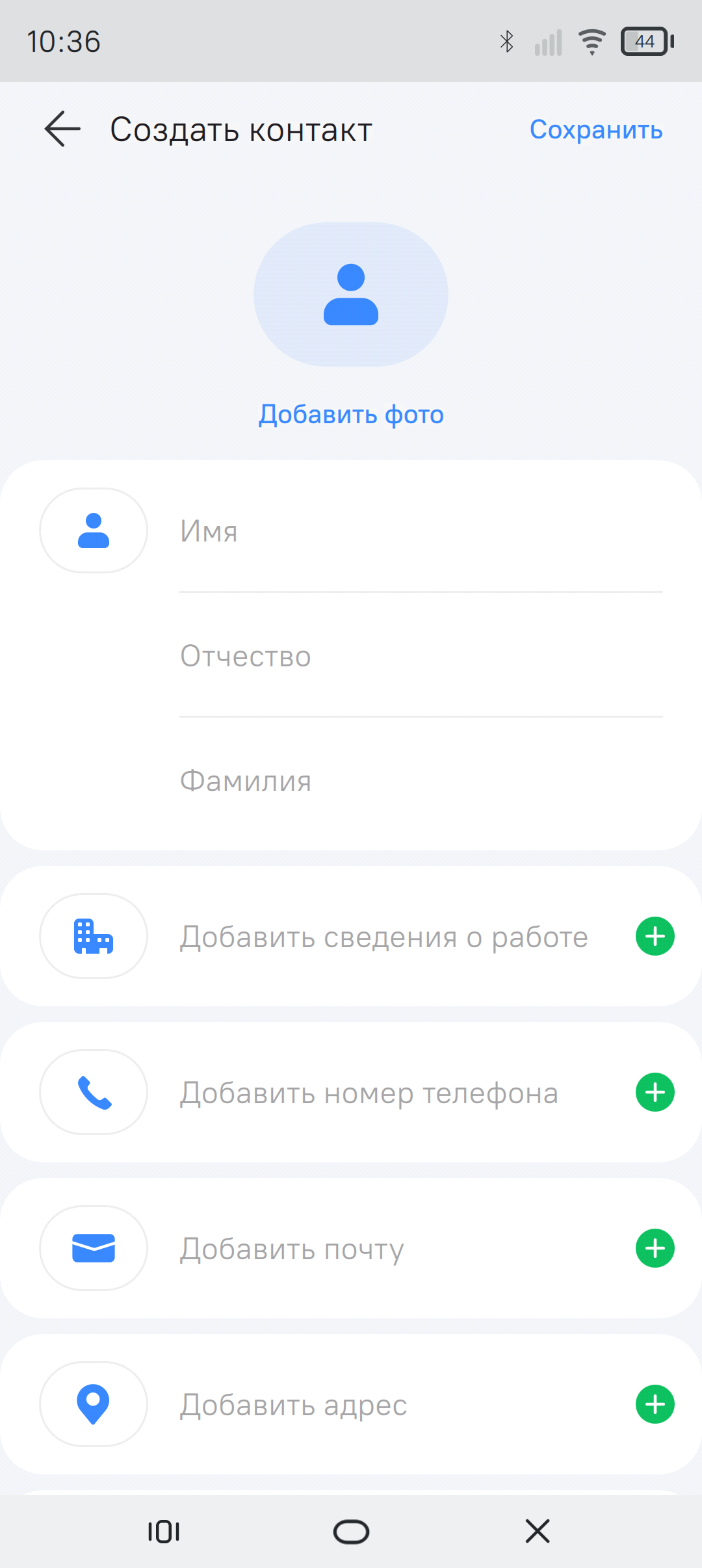Tap plus next to Добавить адрес
The width and height of the screenshot is (702, 1568).
tap(655, 1404)
